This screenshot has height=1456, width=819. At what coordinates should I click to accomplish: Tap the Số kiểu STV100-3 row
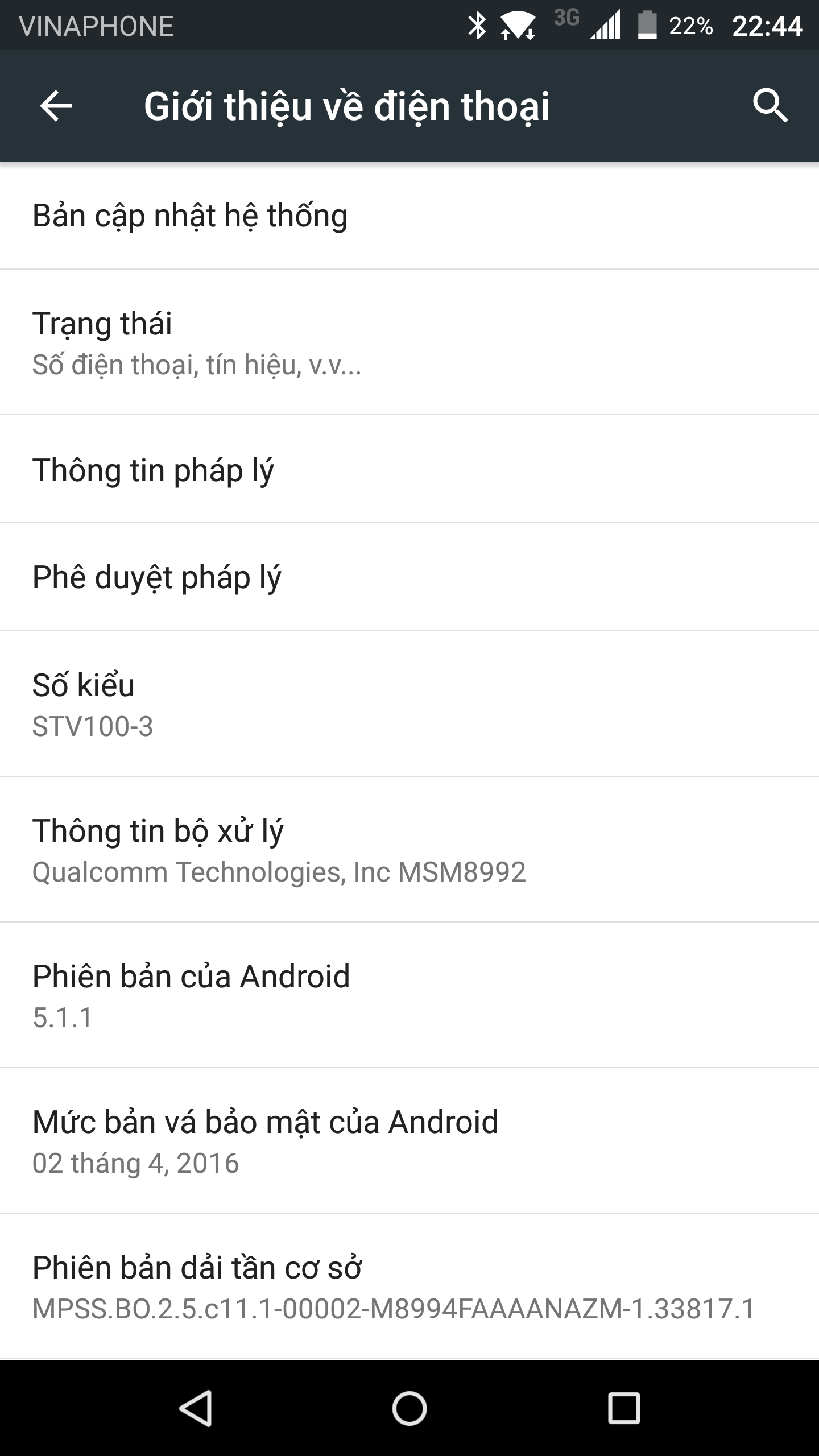(409, 704)
